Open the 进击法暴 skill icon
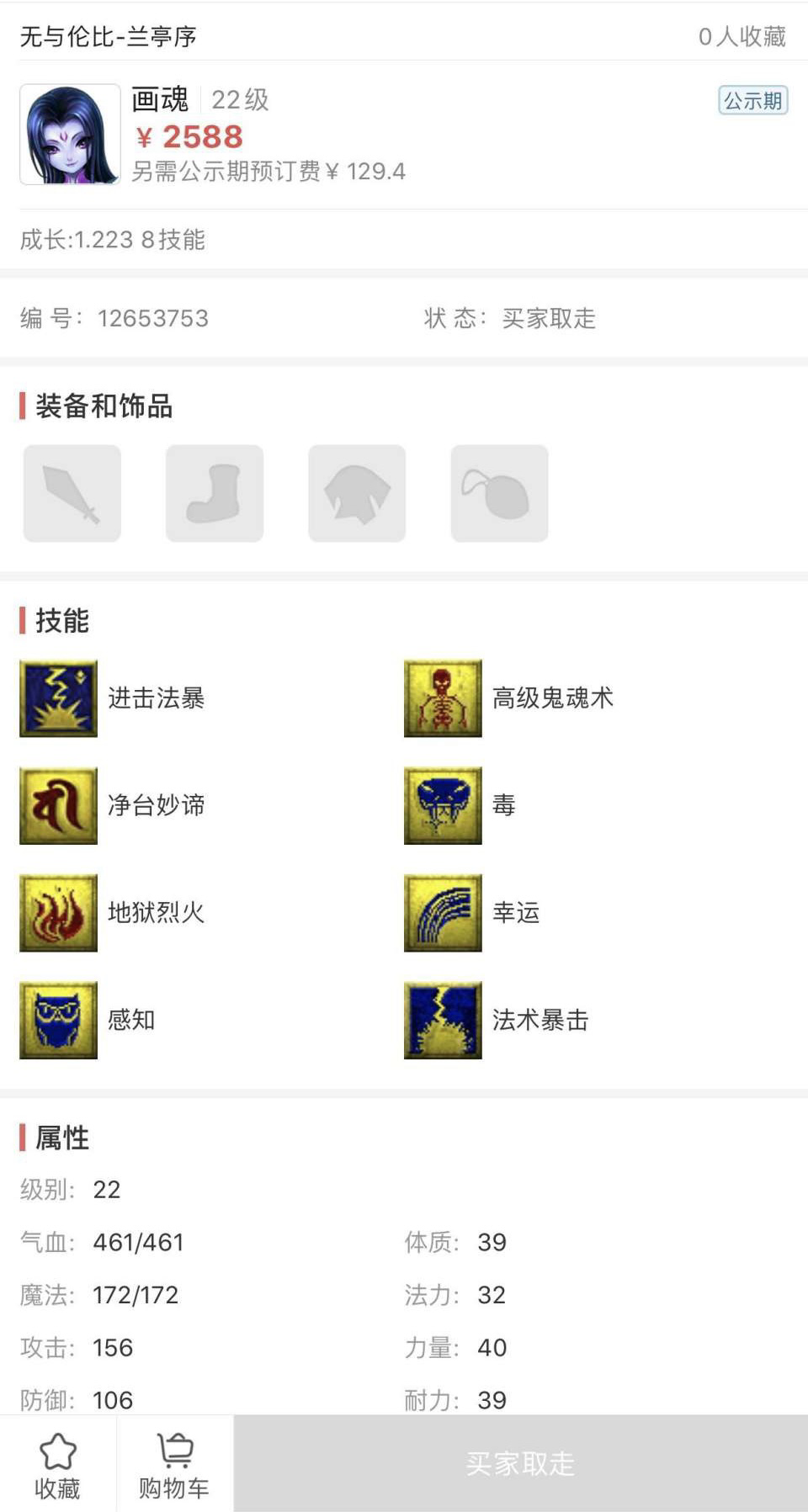The height and width of the screenshot is (1512, 808). [58, 698]
